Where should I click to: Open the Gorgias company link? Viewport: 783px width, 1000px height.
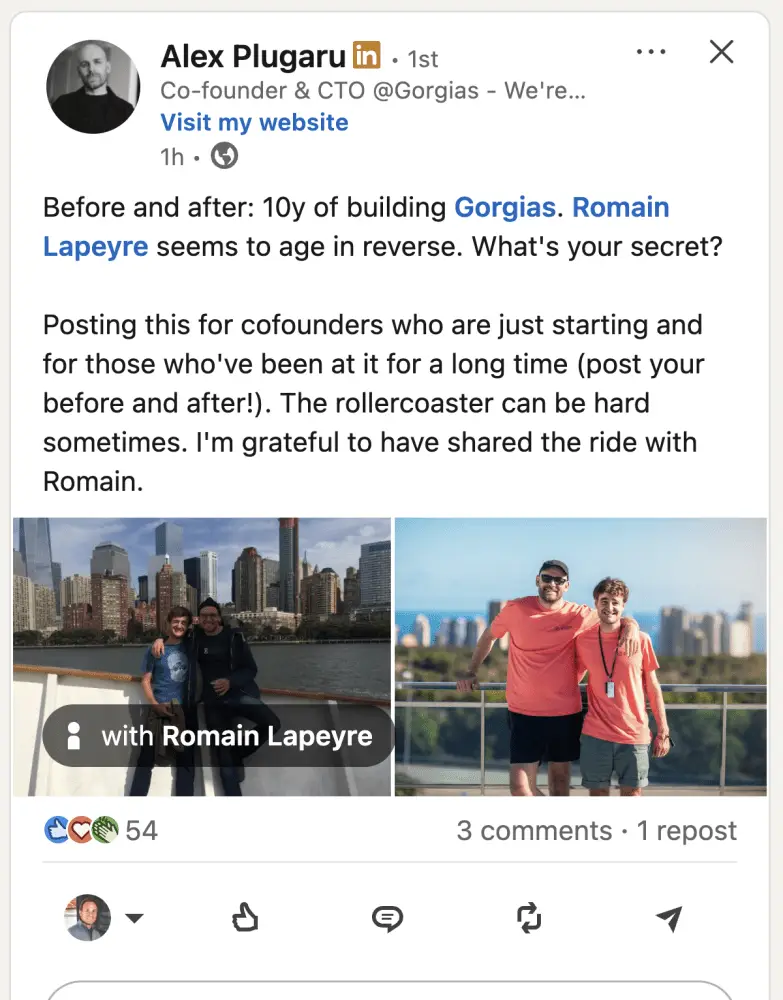[x=504, y=208]
